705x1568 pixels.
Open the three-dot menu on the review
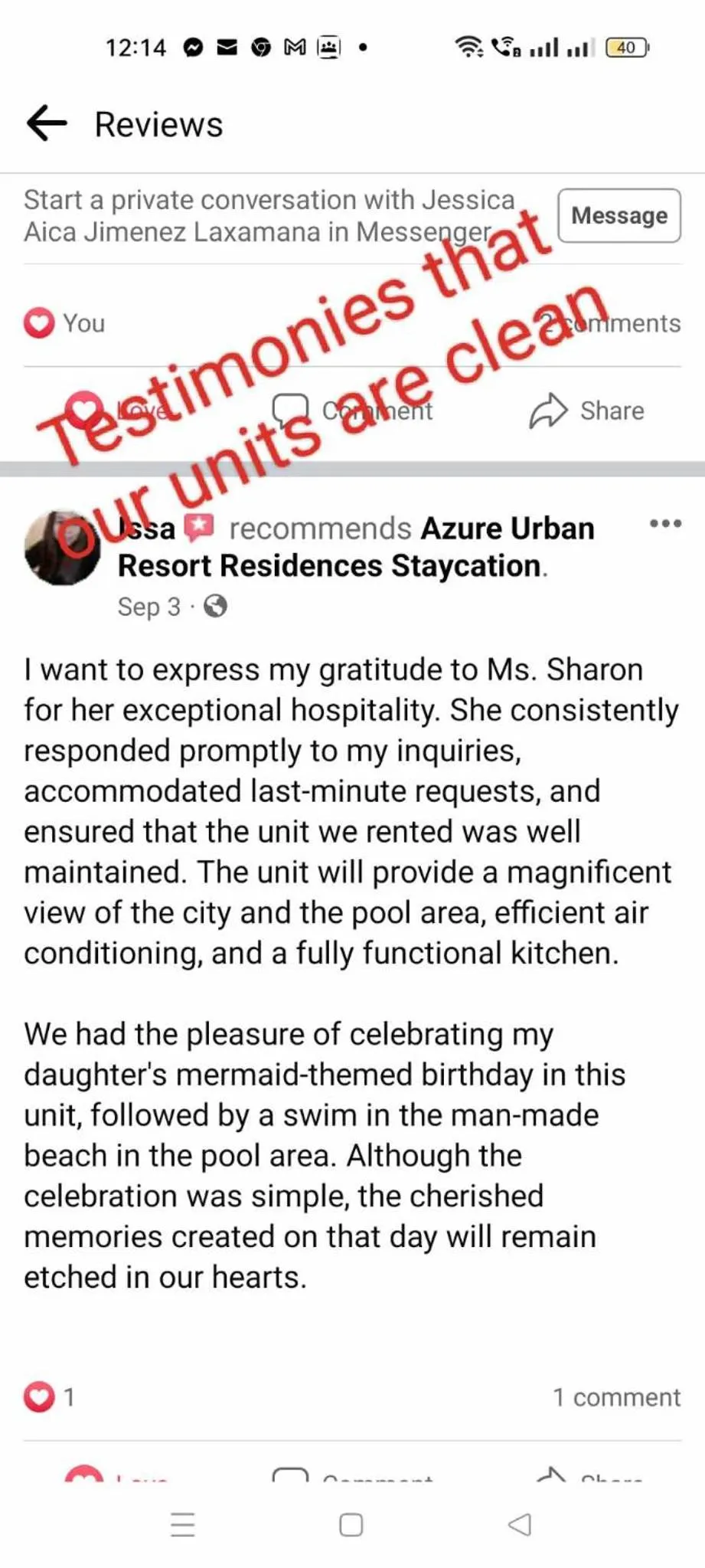[x=665, y=524]
